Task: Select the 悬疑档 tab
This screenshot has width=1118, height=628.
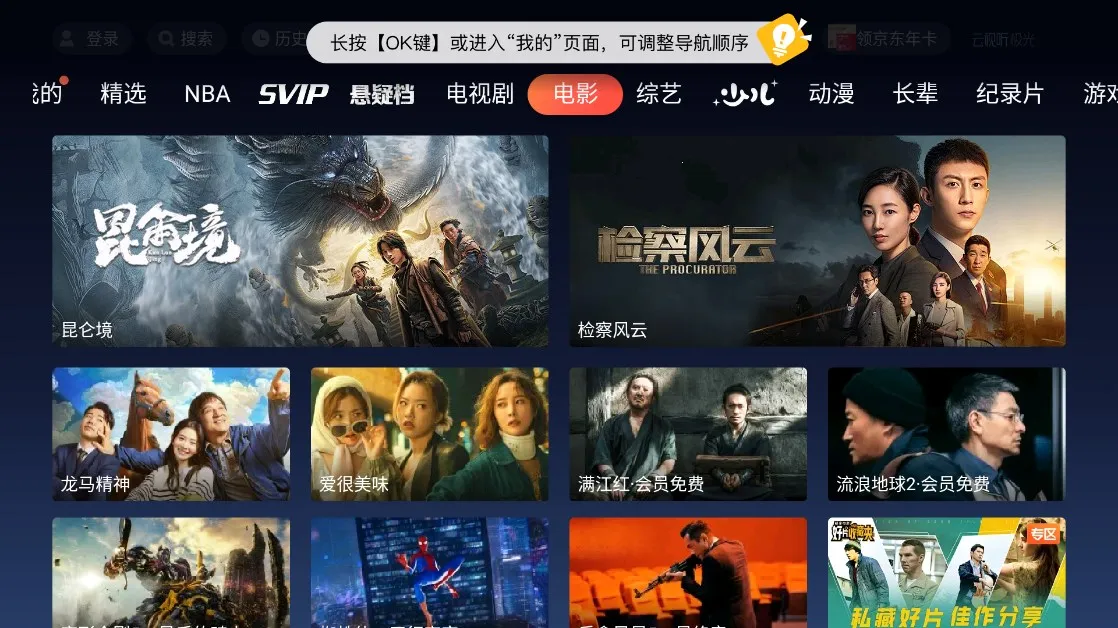Action: (382, 94)
